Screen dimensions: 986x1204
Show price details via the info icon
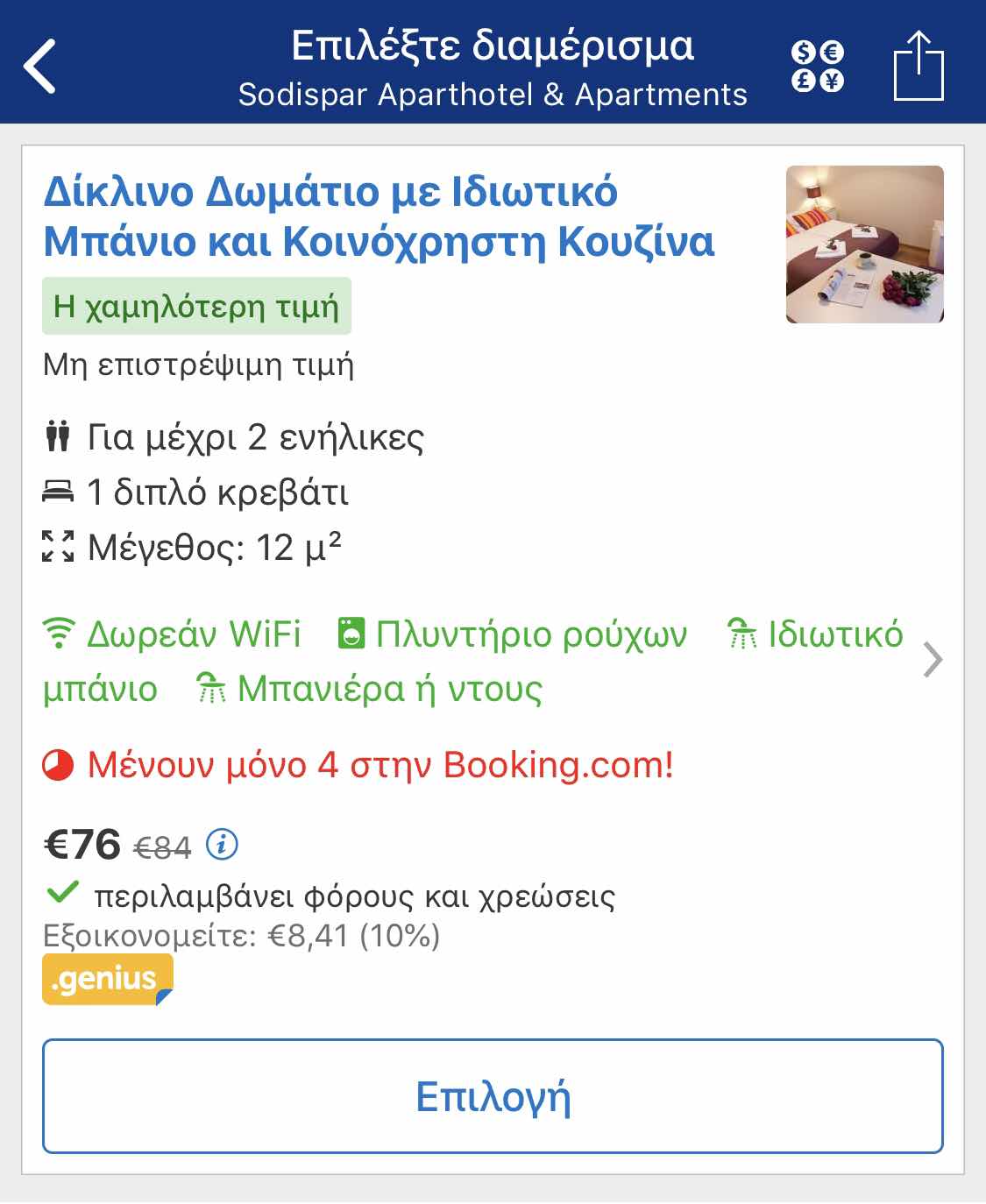(x=222, y=845)
